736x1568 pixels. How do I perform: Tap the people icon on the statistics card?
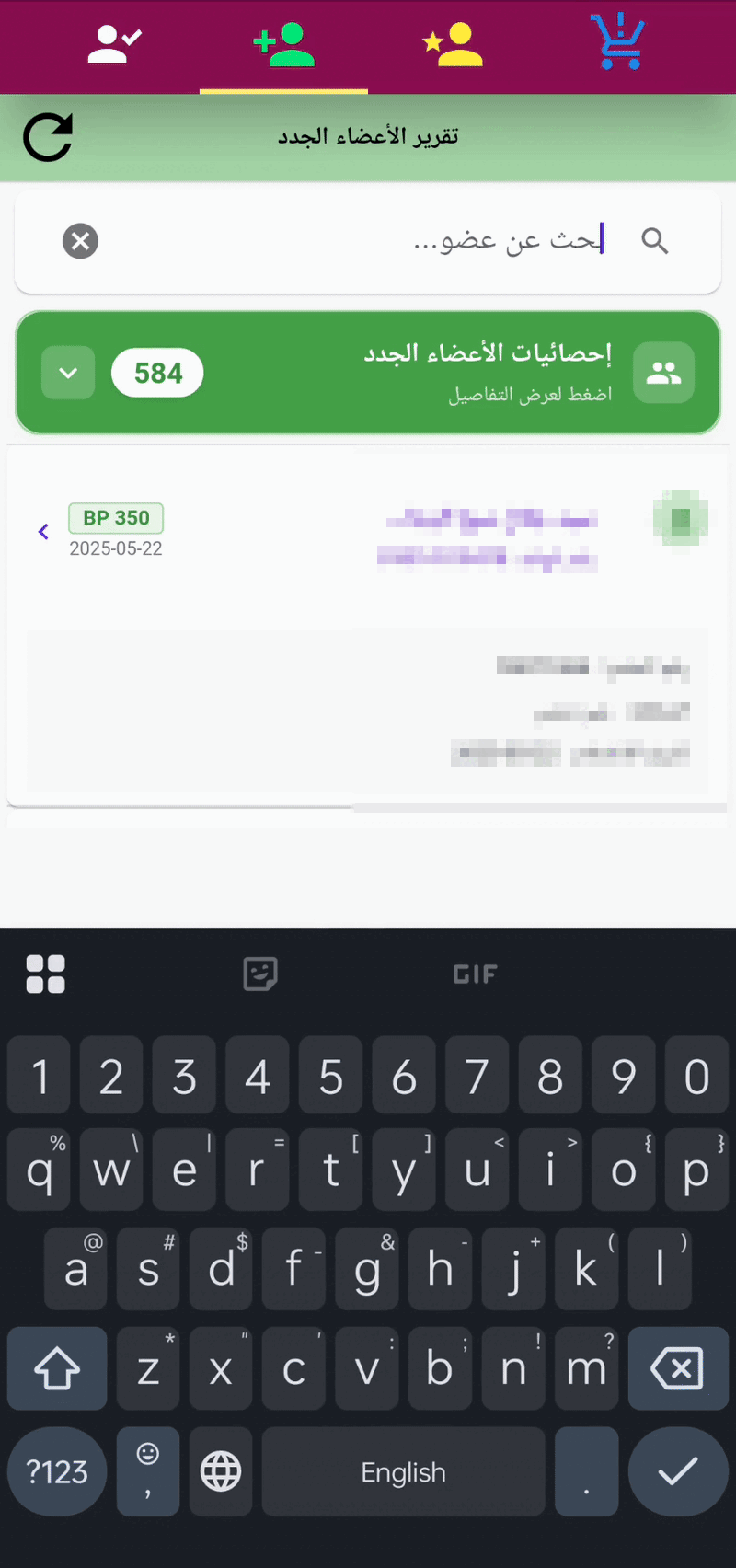click(663, 373)
